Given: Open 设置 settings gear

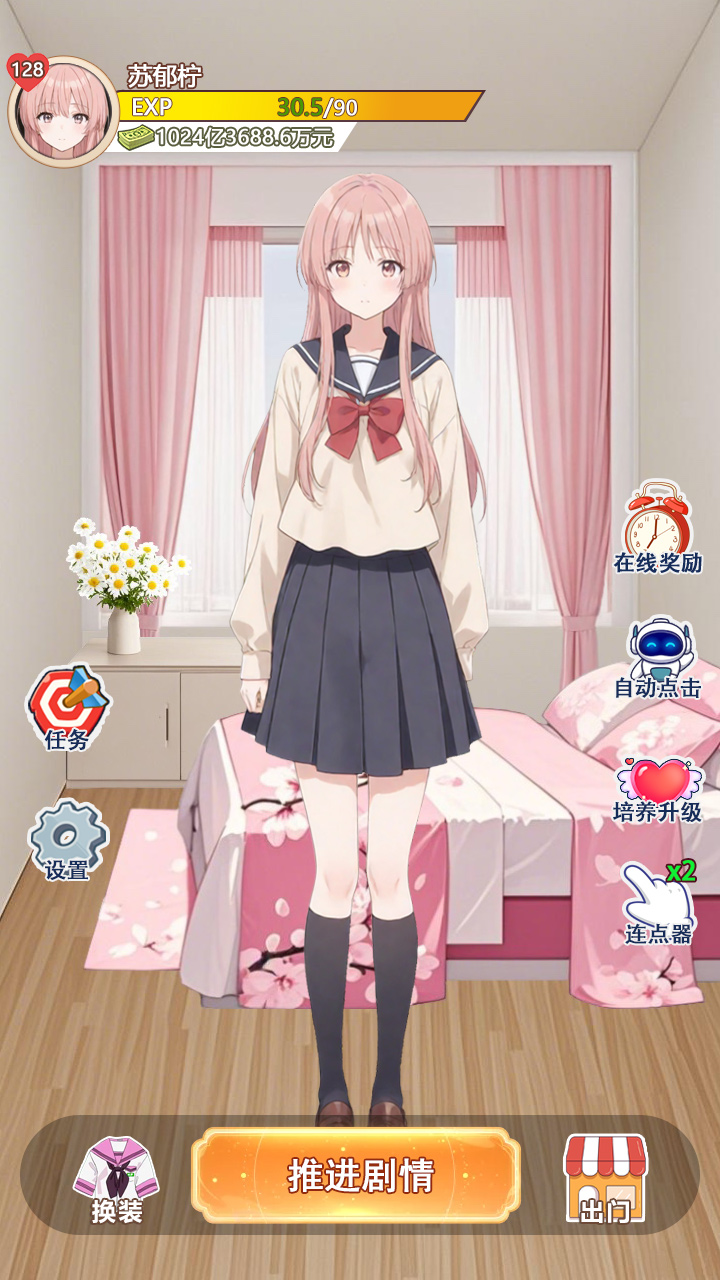Looking at the screenshot, I should pos(67,840).
